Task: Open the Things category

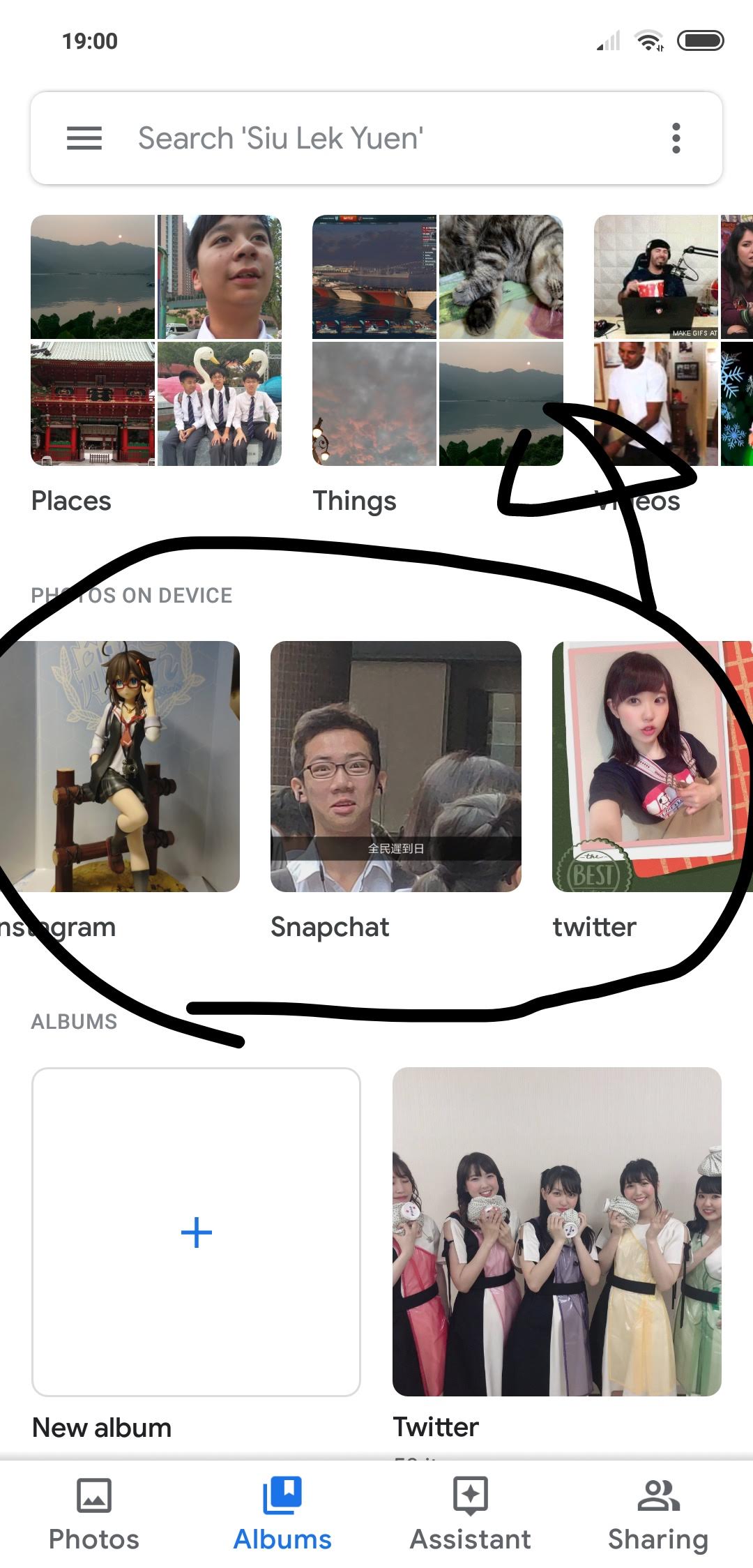Action: [438, 340]
